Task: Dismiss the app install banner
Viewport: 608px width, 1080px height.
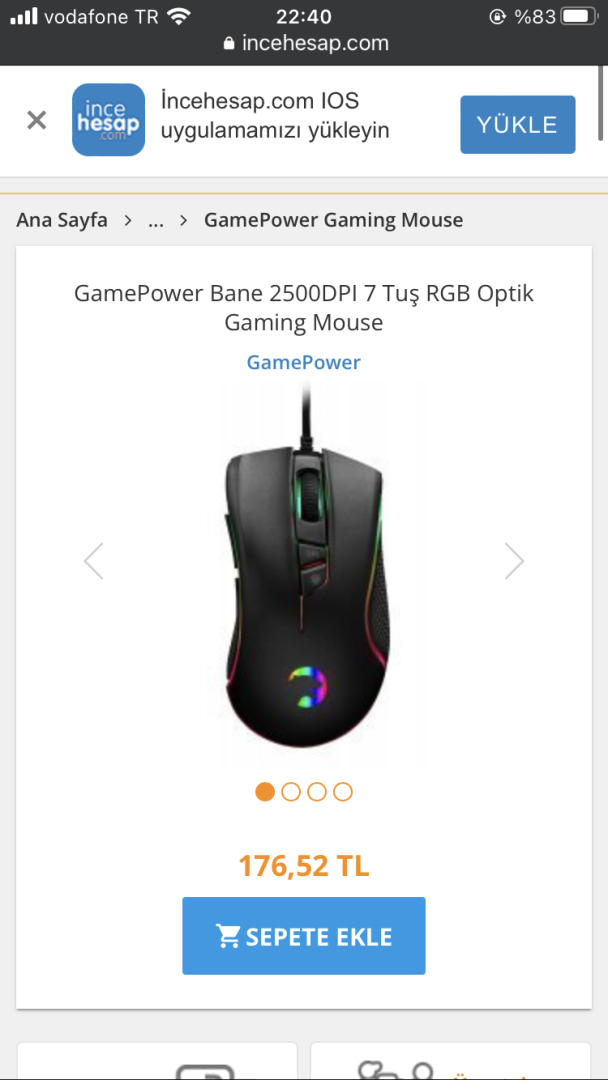Action: (36, 121)
